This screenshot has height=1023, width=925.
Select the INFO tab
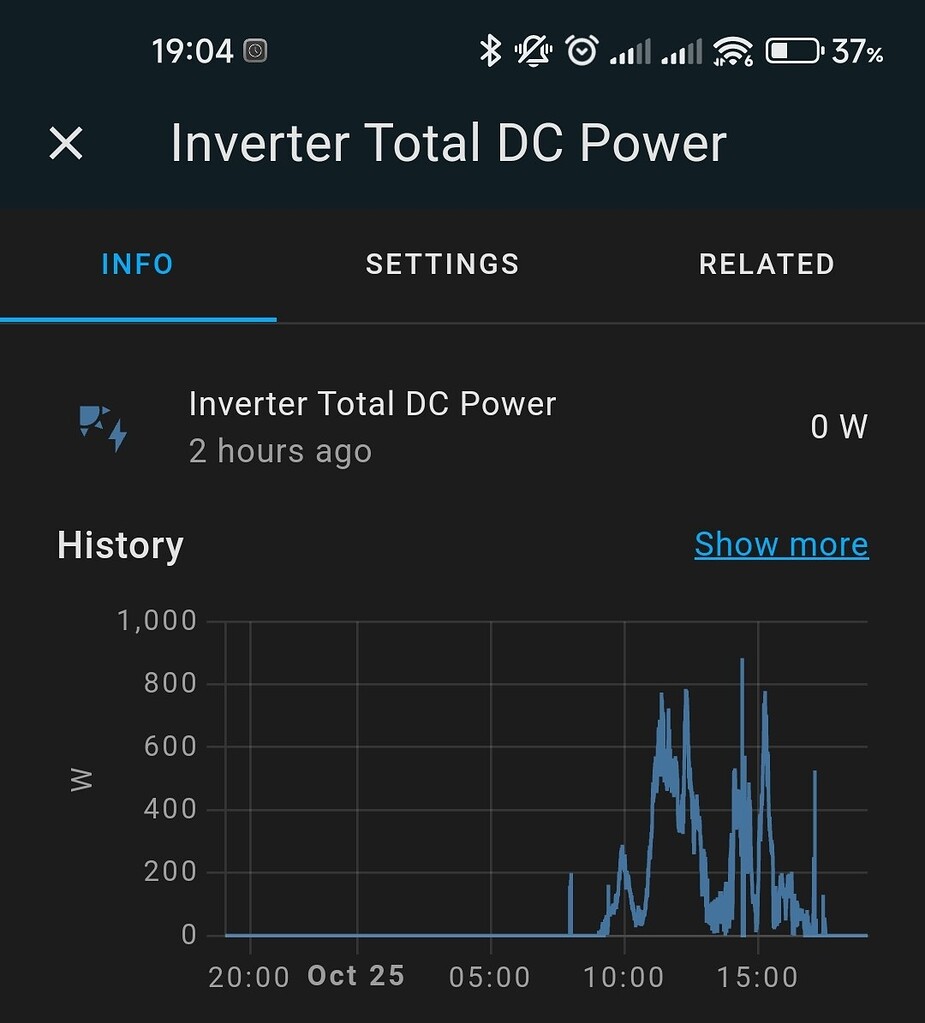coord(137,264)
